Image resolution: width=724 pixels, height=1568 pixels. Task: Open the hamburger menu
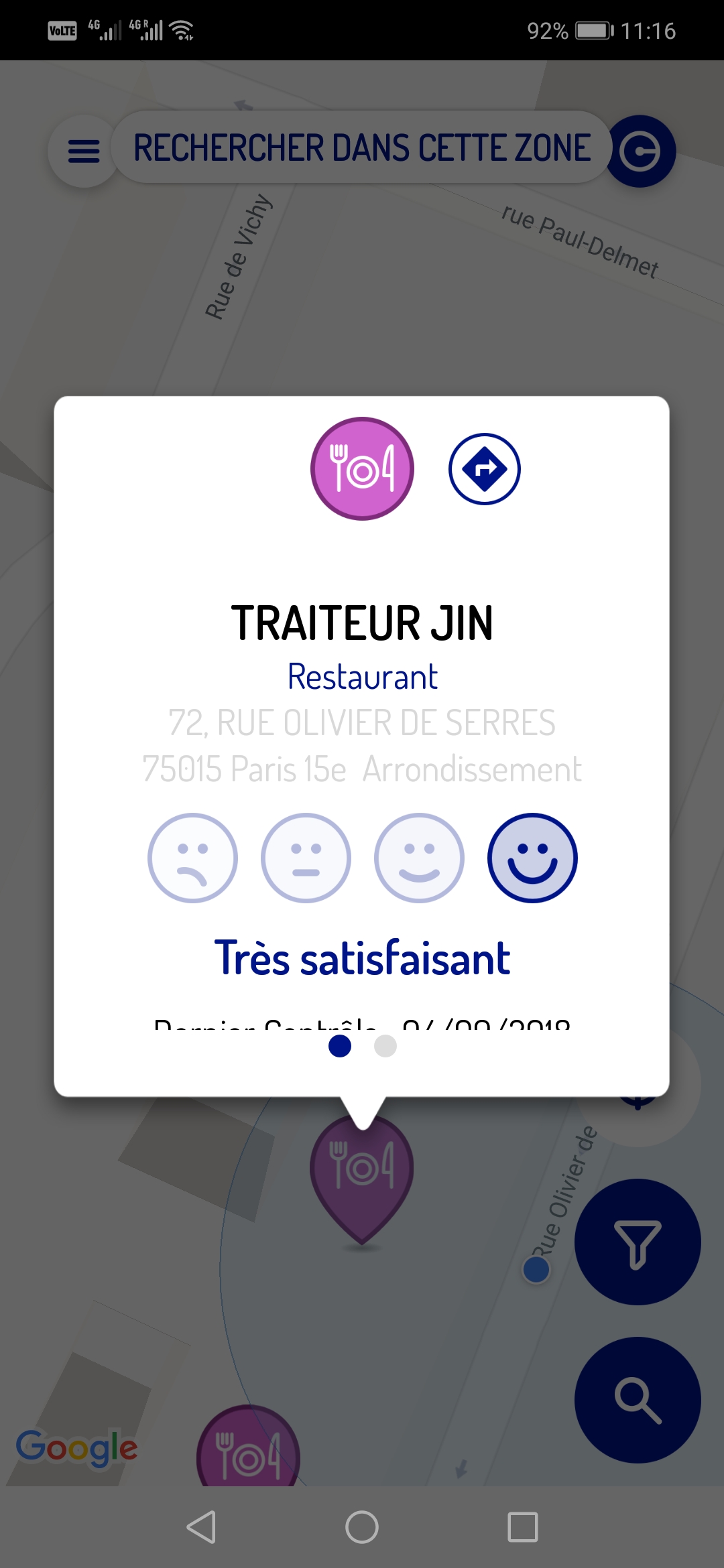[x=84, y=151]
